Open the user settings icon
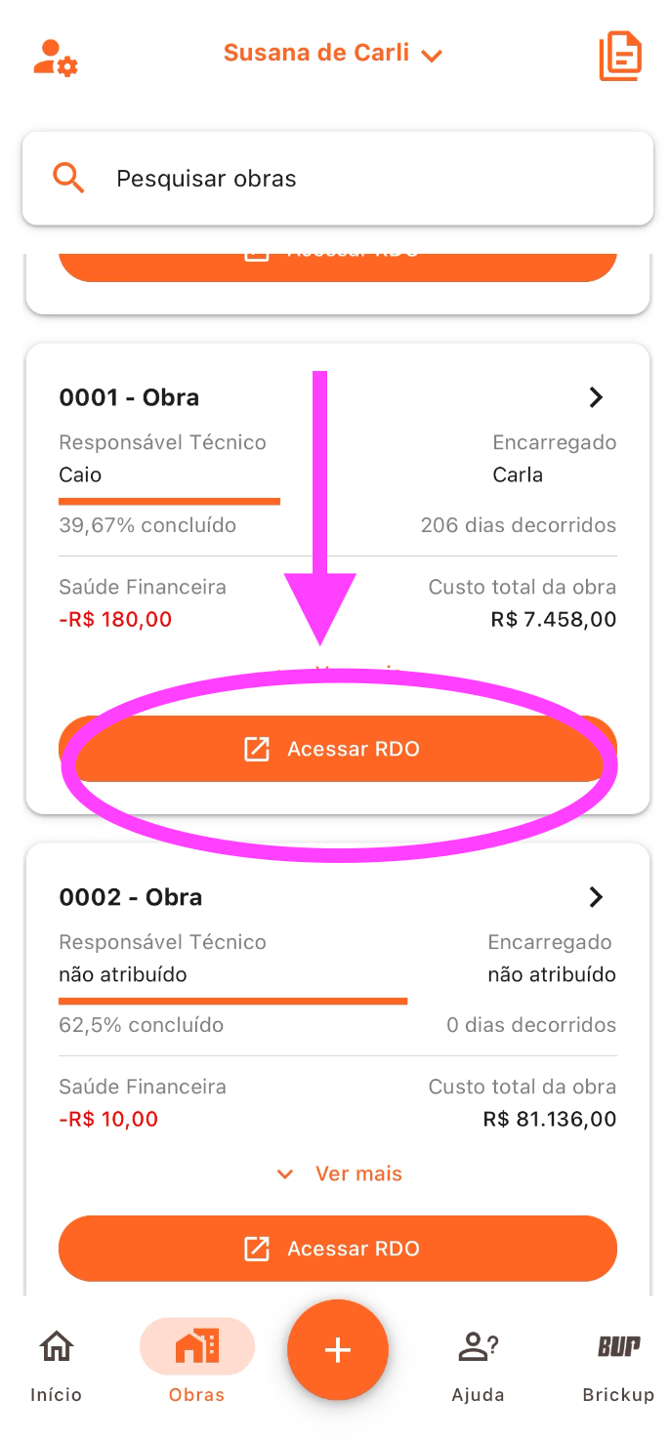Image resolution: width=670 pixels, height=1439 pixels. point(55,57)
